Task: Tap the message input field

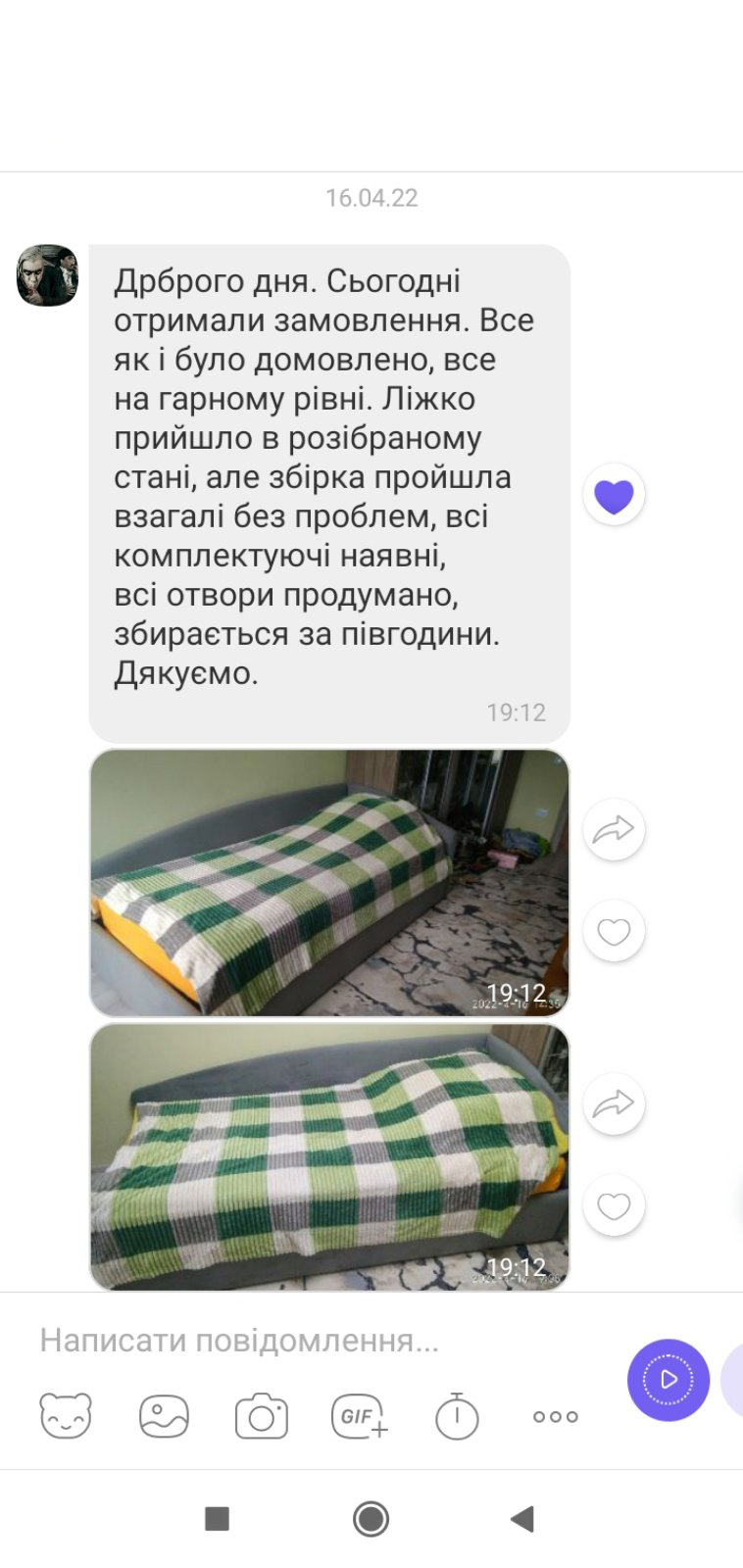Action: tap(314, 1340)
